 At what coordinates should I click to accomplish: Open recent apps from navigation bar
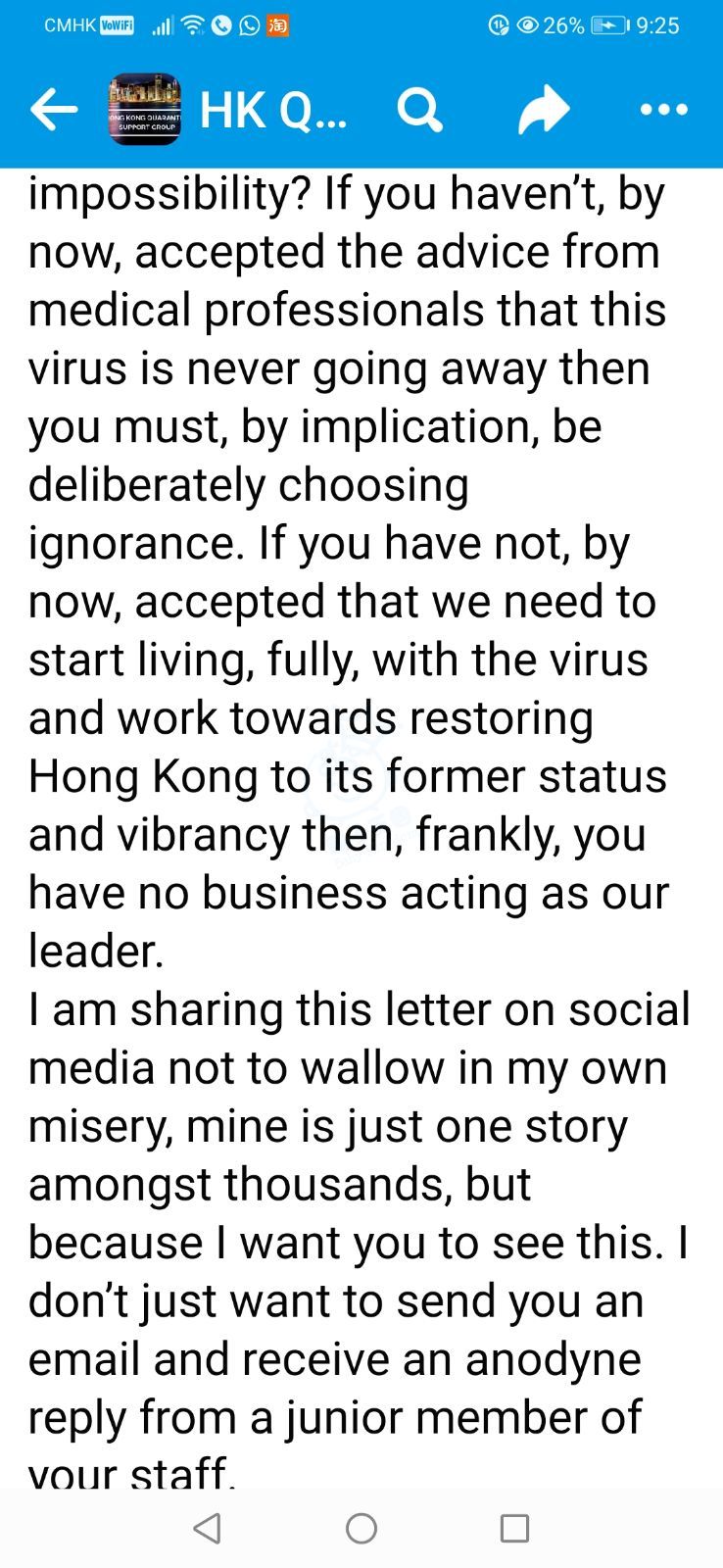tap(514, 1528)
